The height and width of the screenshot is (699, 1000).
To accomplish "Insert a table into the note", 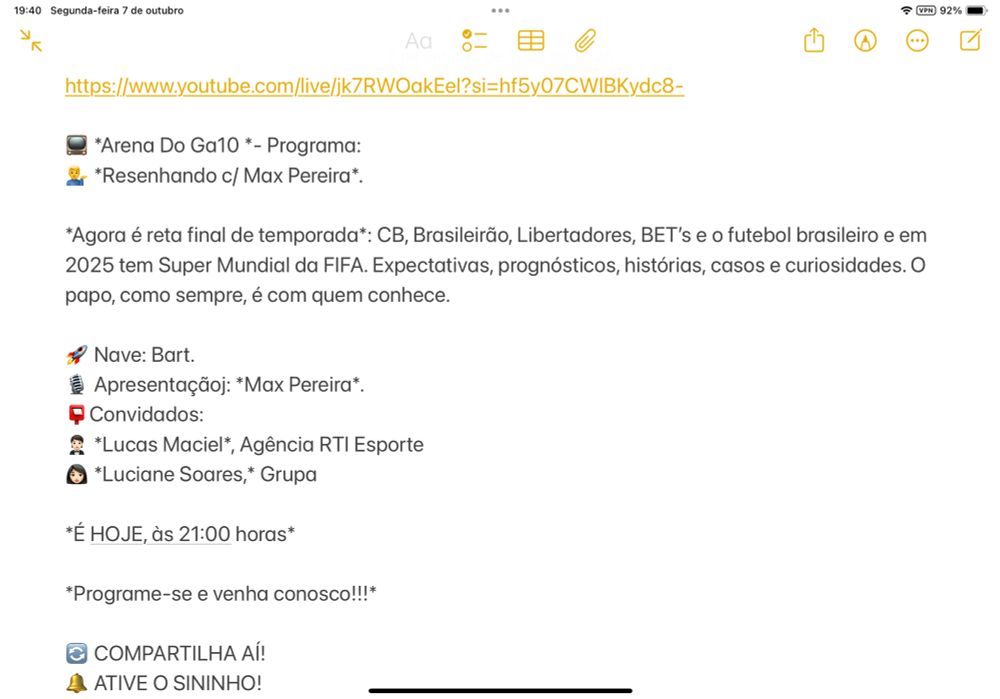I will click(531, 41).
